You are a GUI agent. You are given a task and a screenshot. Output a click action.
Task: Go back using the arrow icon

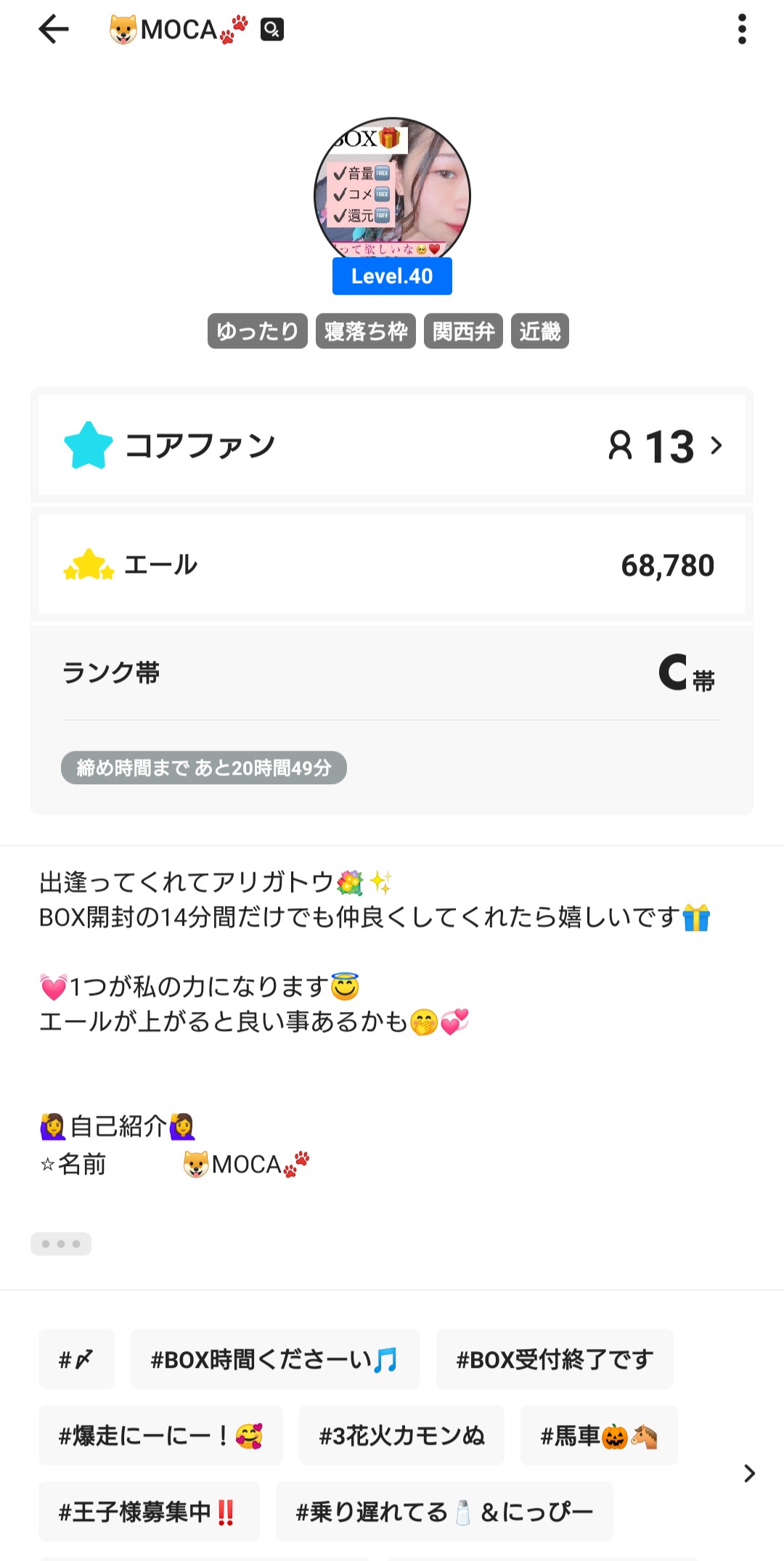(x=54, y=30)
